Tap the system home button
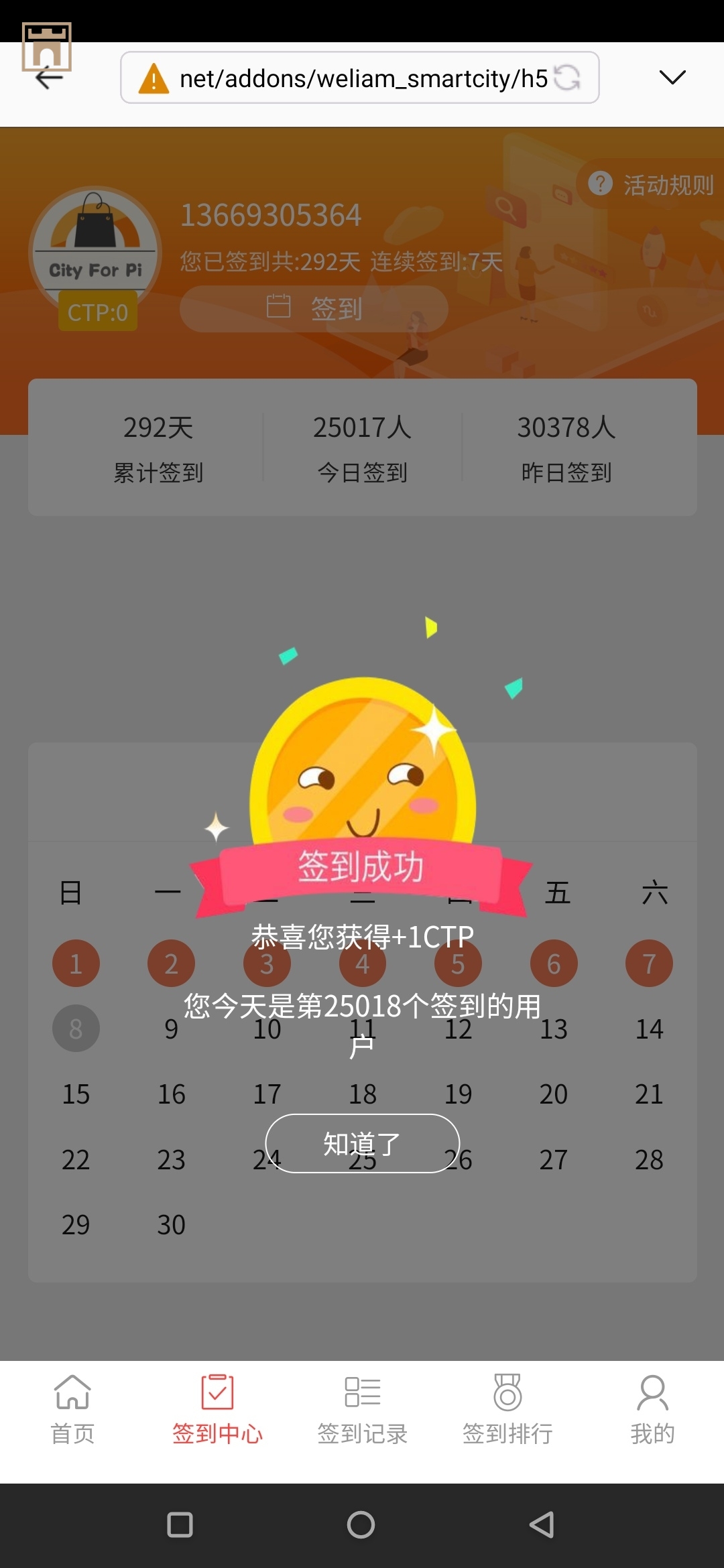This screenshot has height=1568, width=724. coord(361,1525)
